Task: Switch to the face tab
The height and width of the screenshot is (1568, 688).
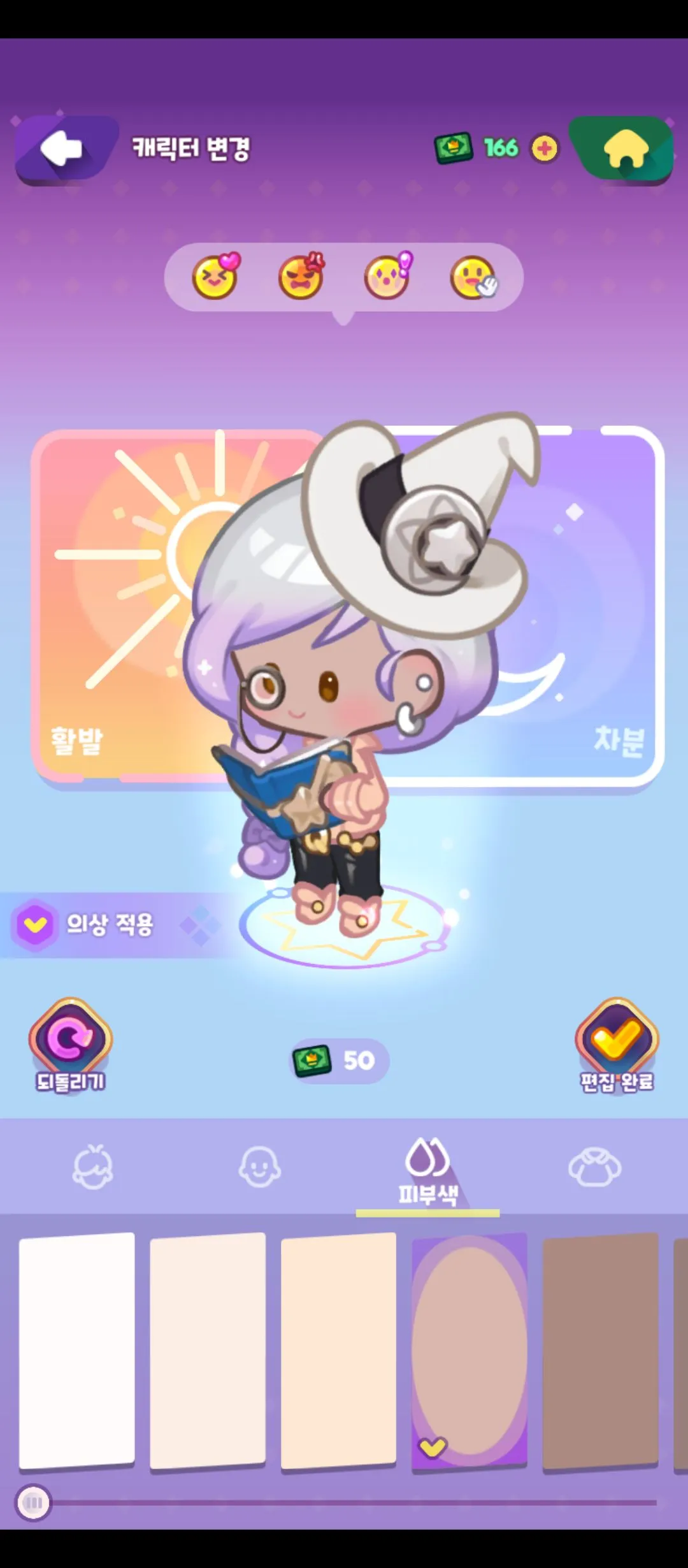Action: [259, 1167]
